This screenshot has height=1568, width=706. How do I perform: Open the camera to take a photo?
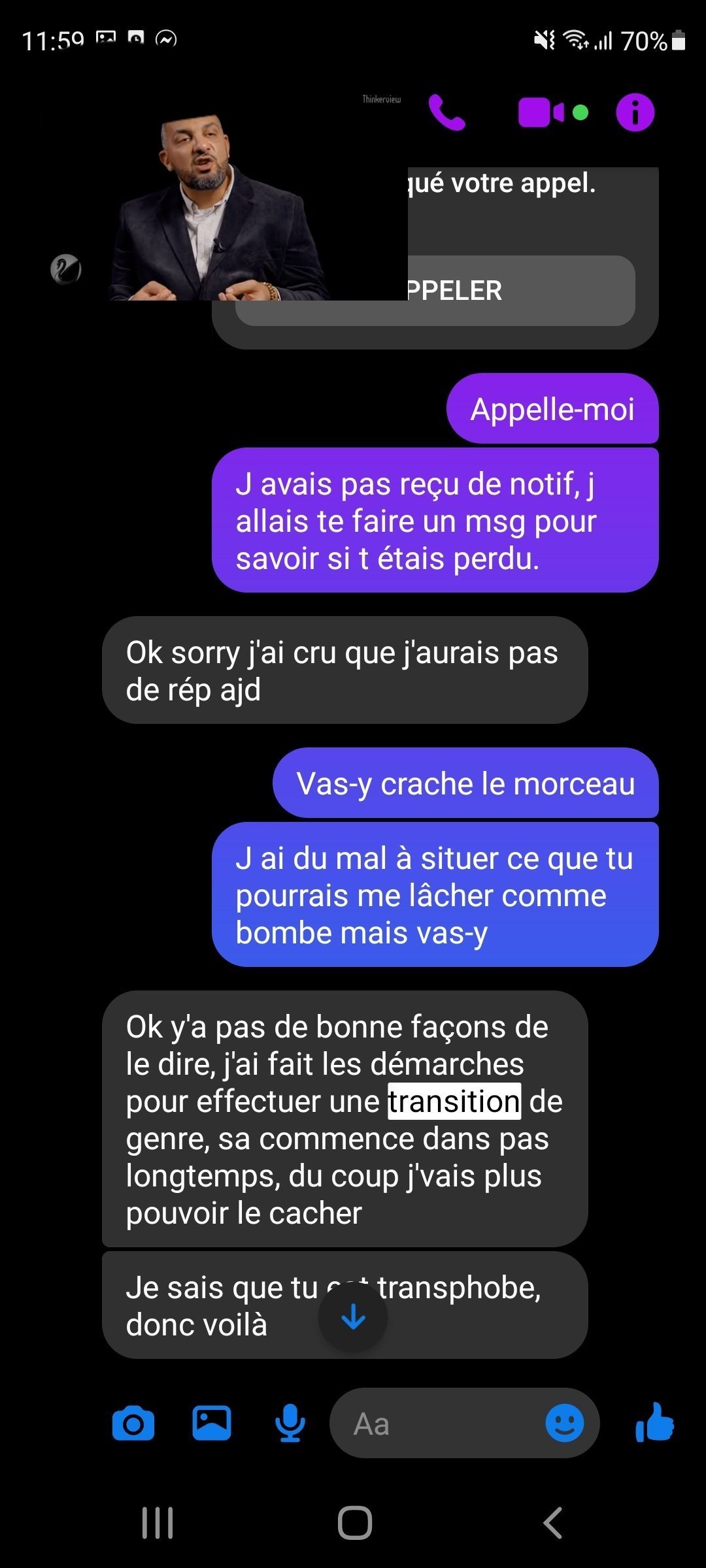133,1424
